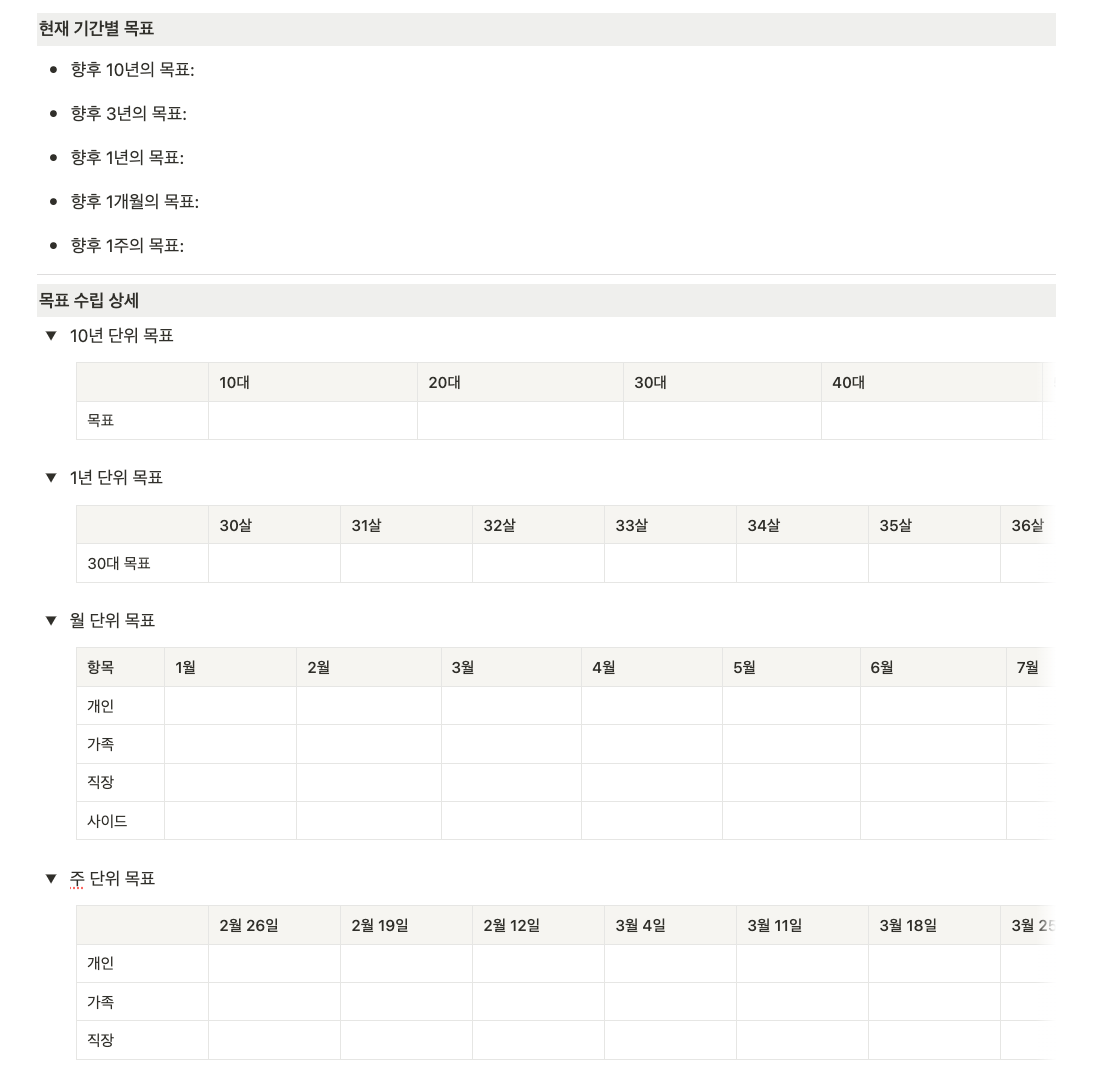Collapse the 월 단위 목표 toggle

tap(51, 621)
